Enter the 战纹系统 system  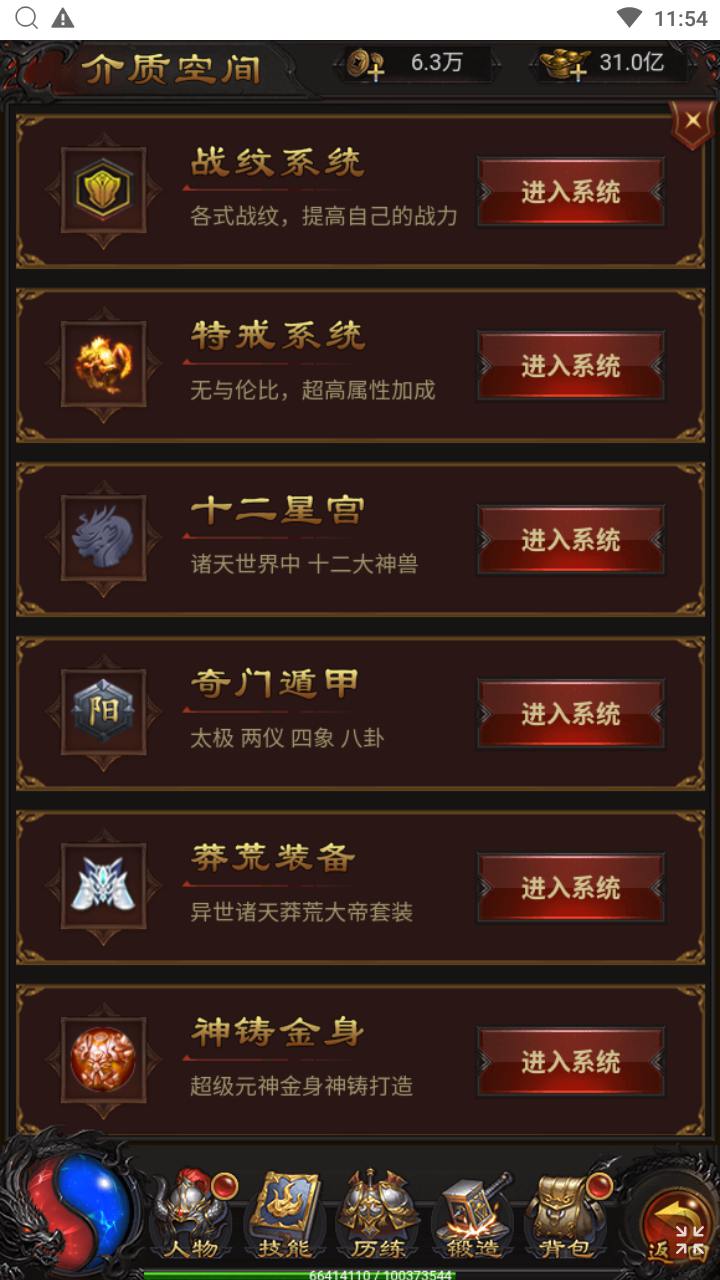coord(570,192)
